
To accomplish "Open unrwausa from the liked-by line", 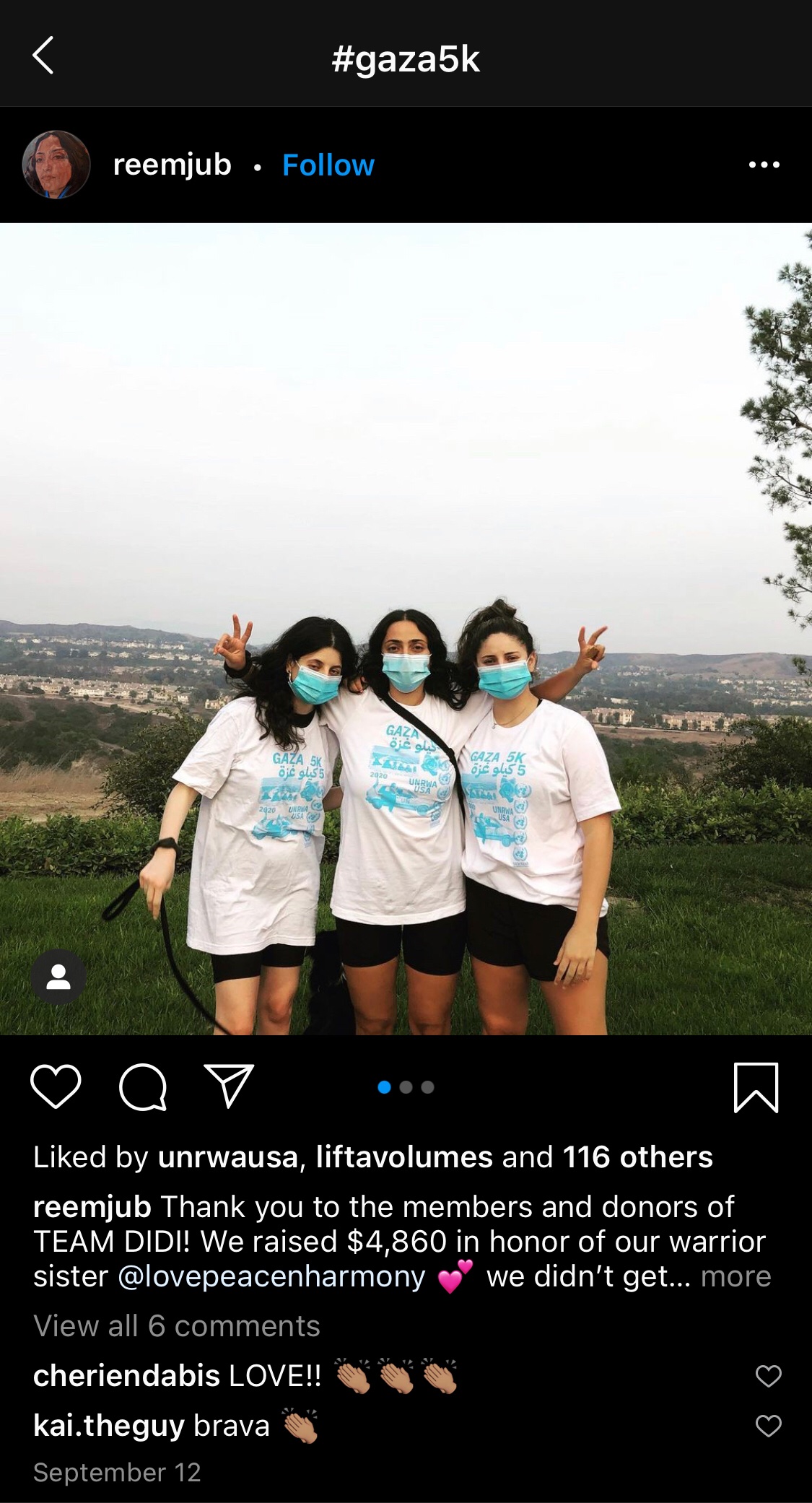I will (x=227, y=1157).
